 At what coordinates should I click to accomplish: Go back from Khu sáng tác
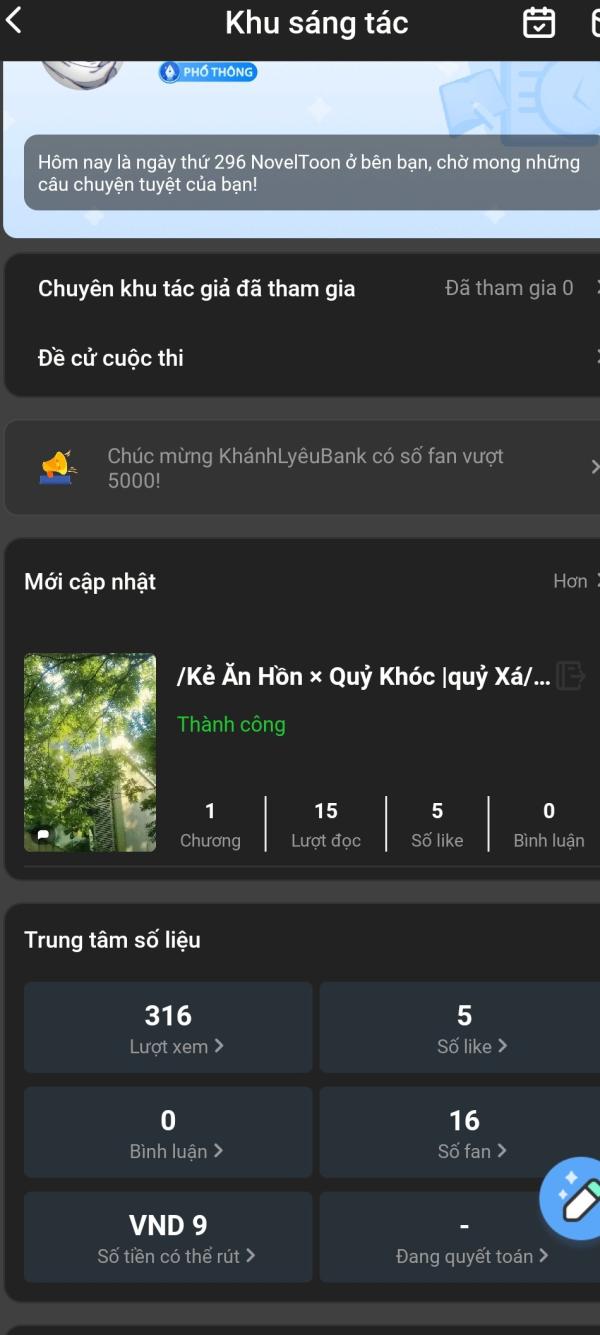[14, 21]
